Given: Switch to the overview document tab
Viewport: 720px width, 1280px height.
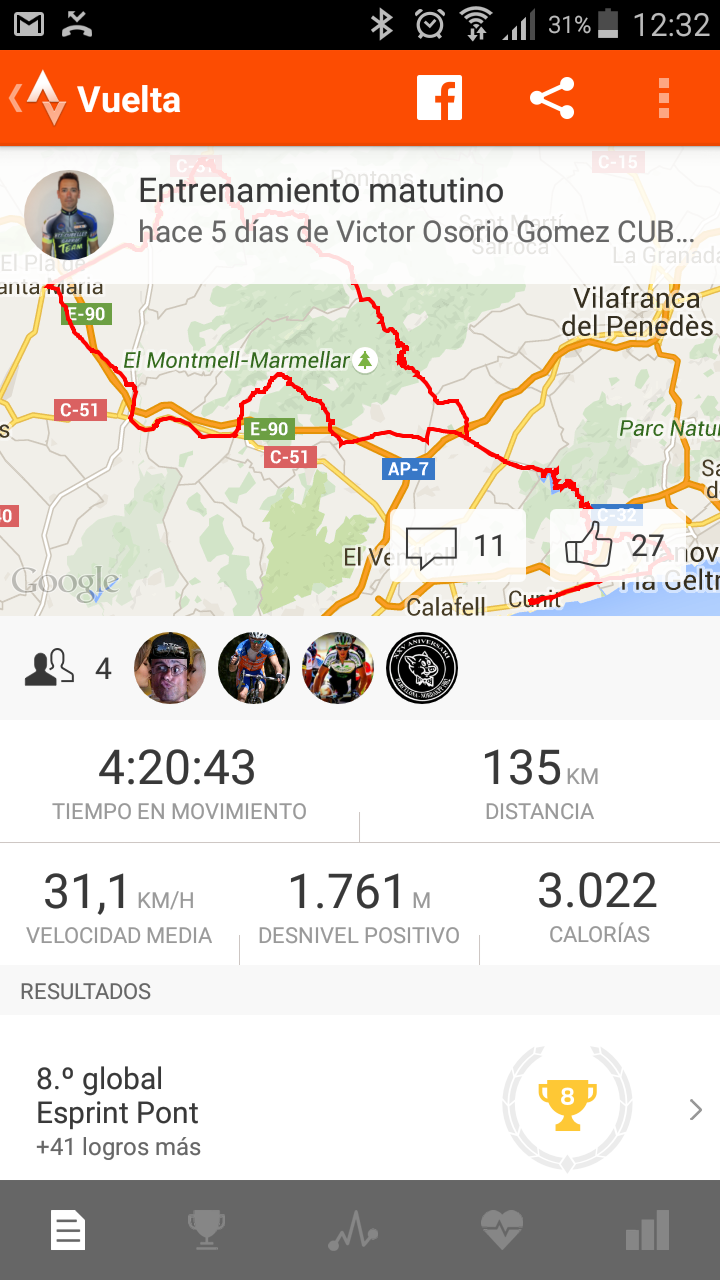Looking at the screenshot, I should pos(69,1230).
